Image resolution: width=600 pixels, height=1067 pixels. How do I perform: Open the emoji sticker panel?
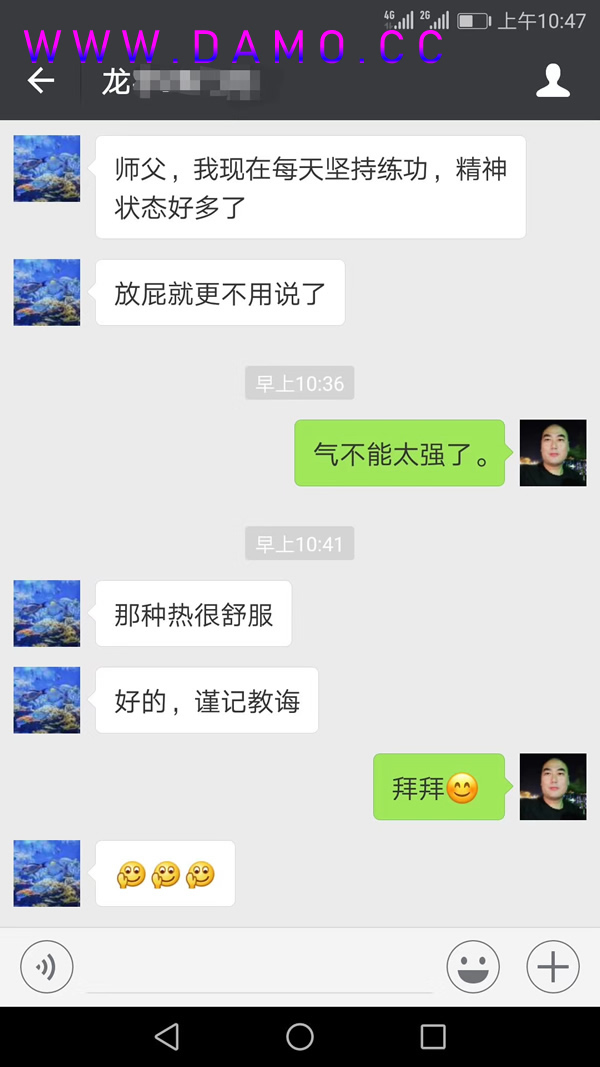point(472,967)
